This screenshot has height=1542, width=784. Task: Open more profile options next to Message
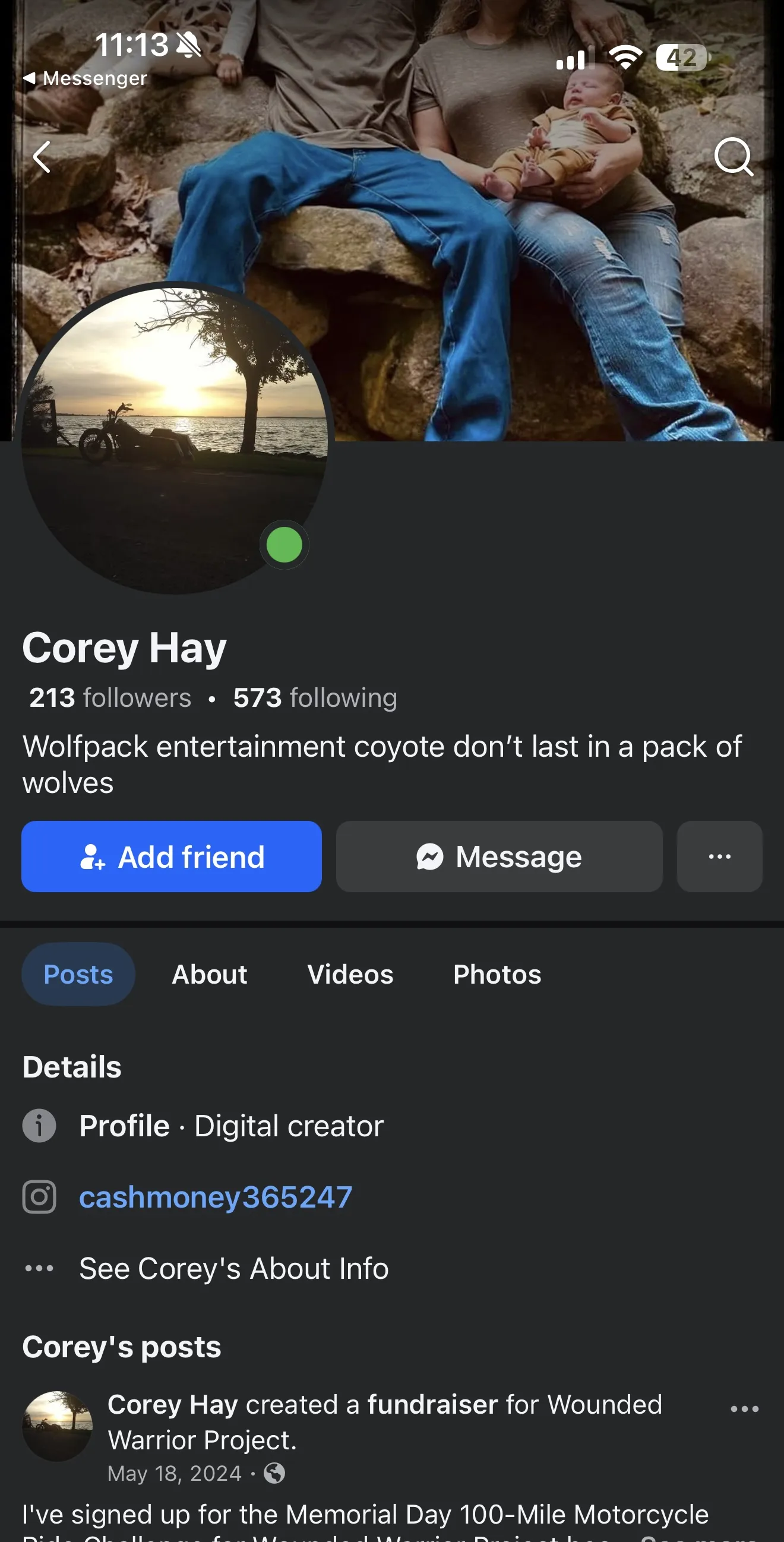719,857
